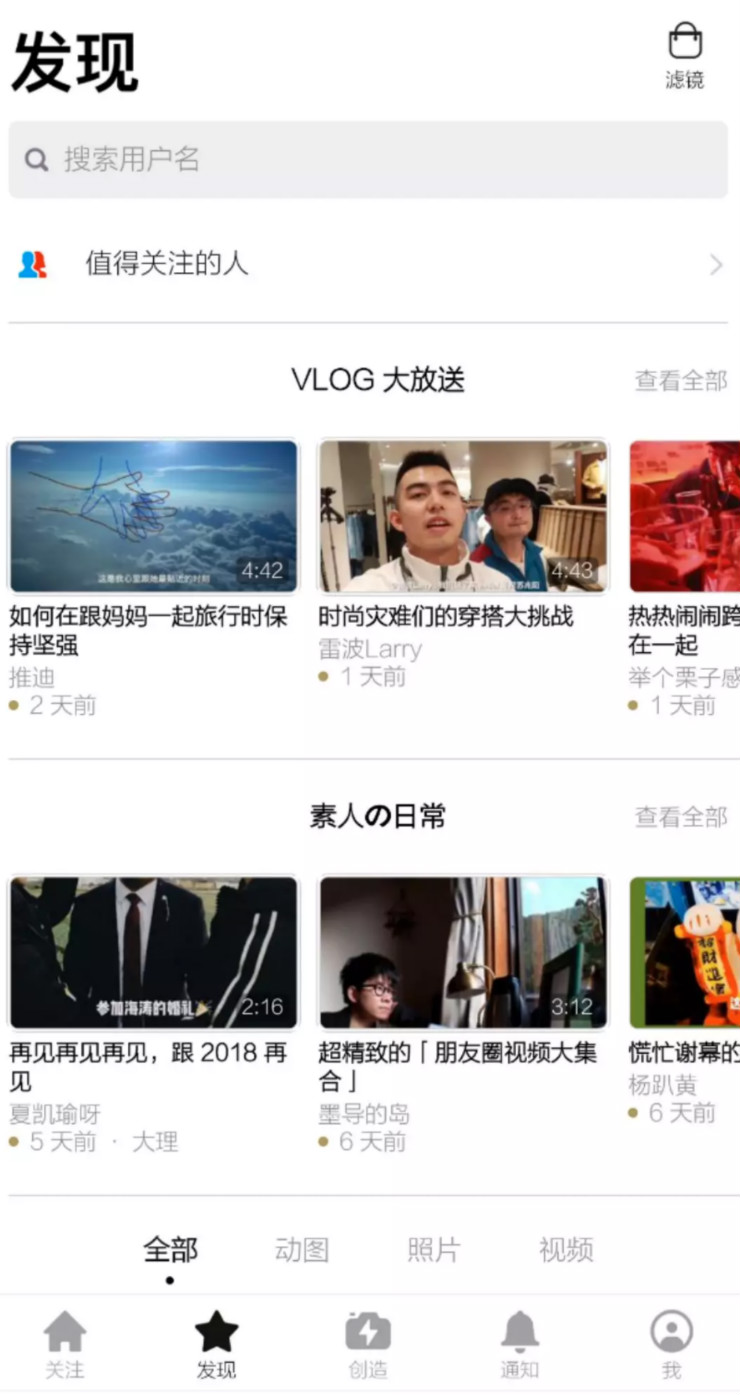Select the 发现 star tab

click(x=216, y=1345)
